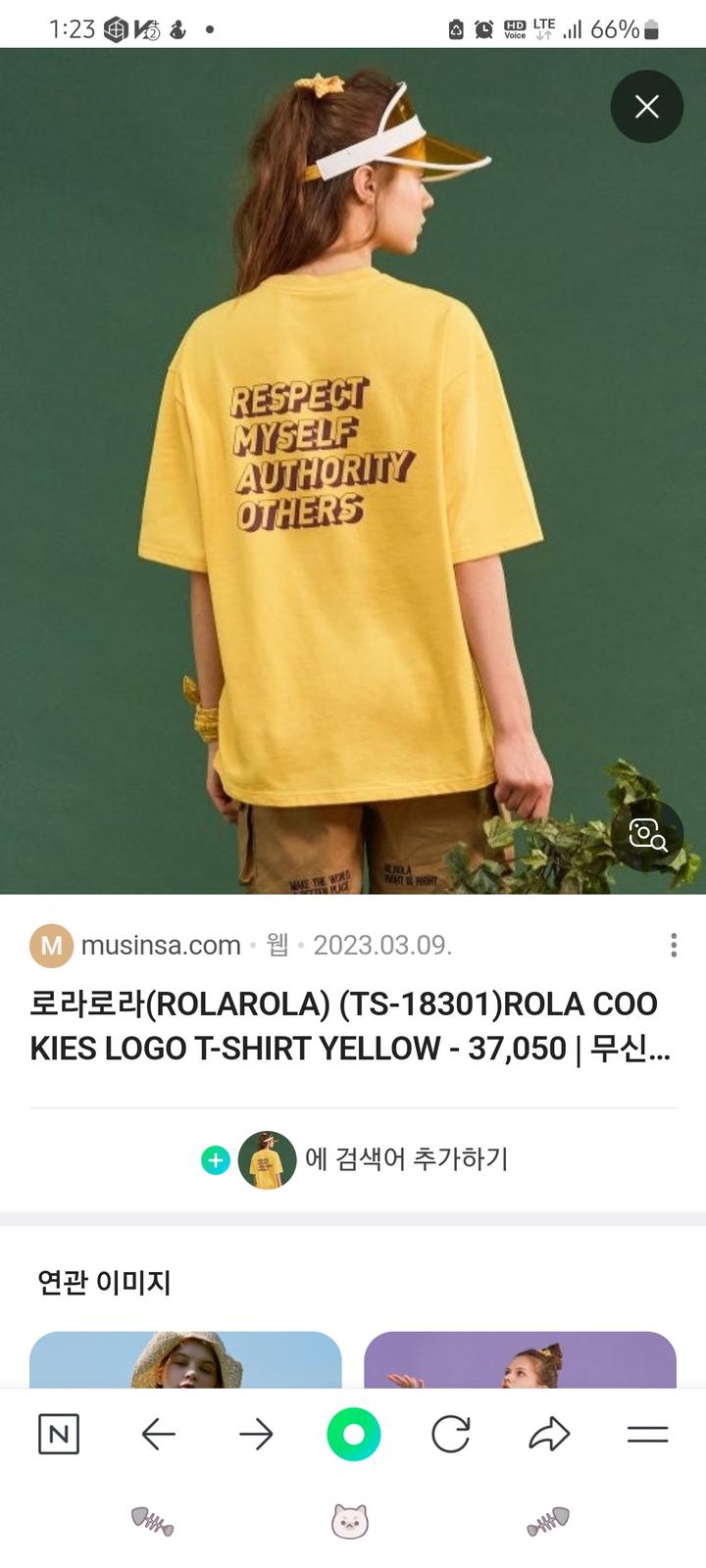This screenshot has height=1568, width=706.
Task: Tap the green circle search button
Action: (353, 1435)
